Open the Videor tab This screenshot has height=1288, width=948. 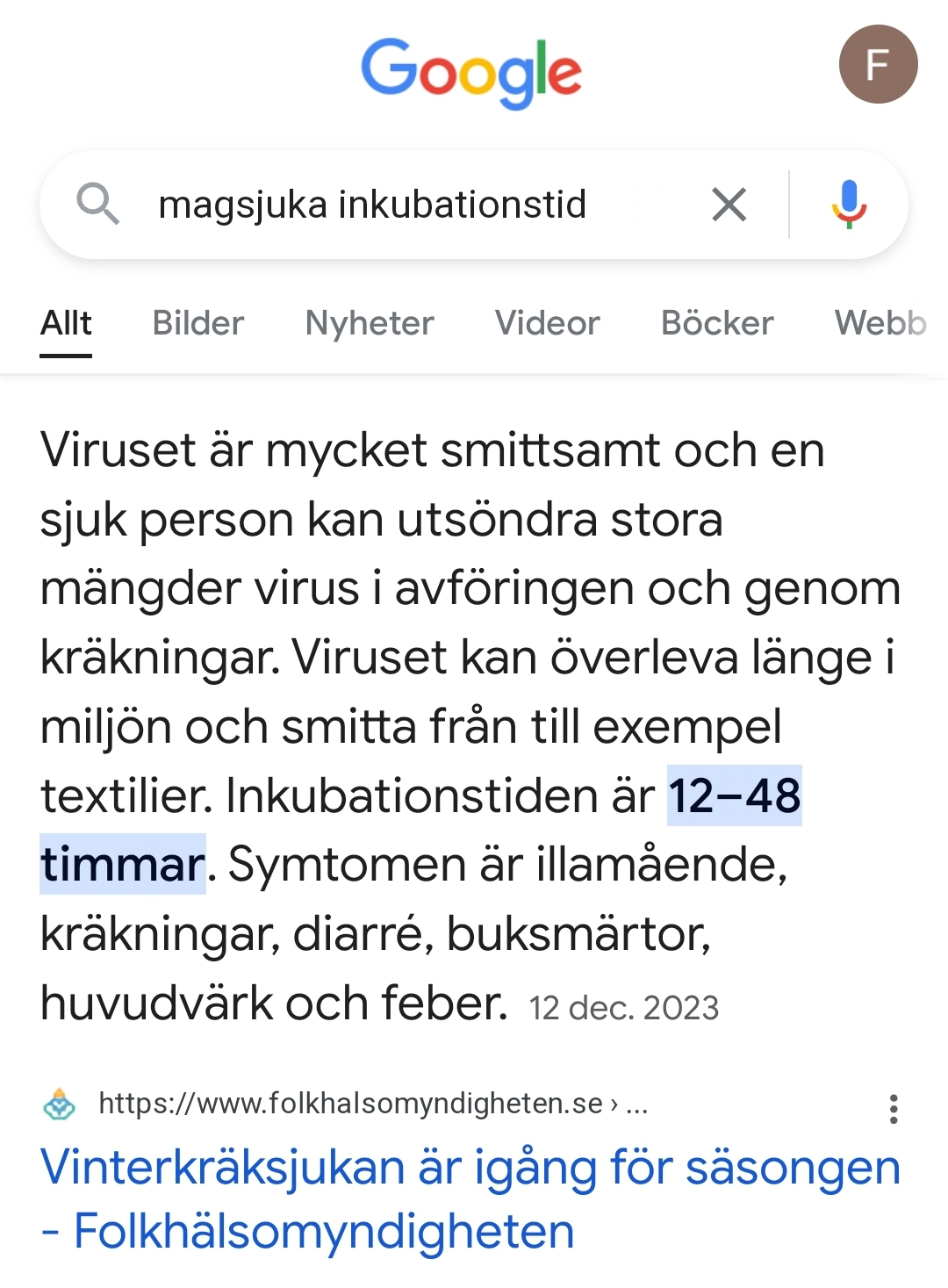[x=547, y=323]
